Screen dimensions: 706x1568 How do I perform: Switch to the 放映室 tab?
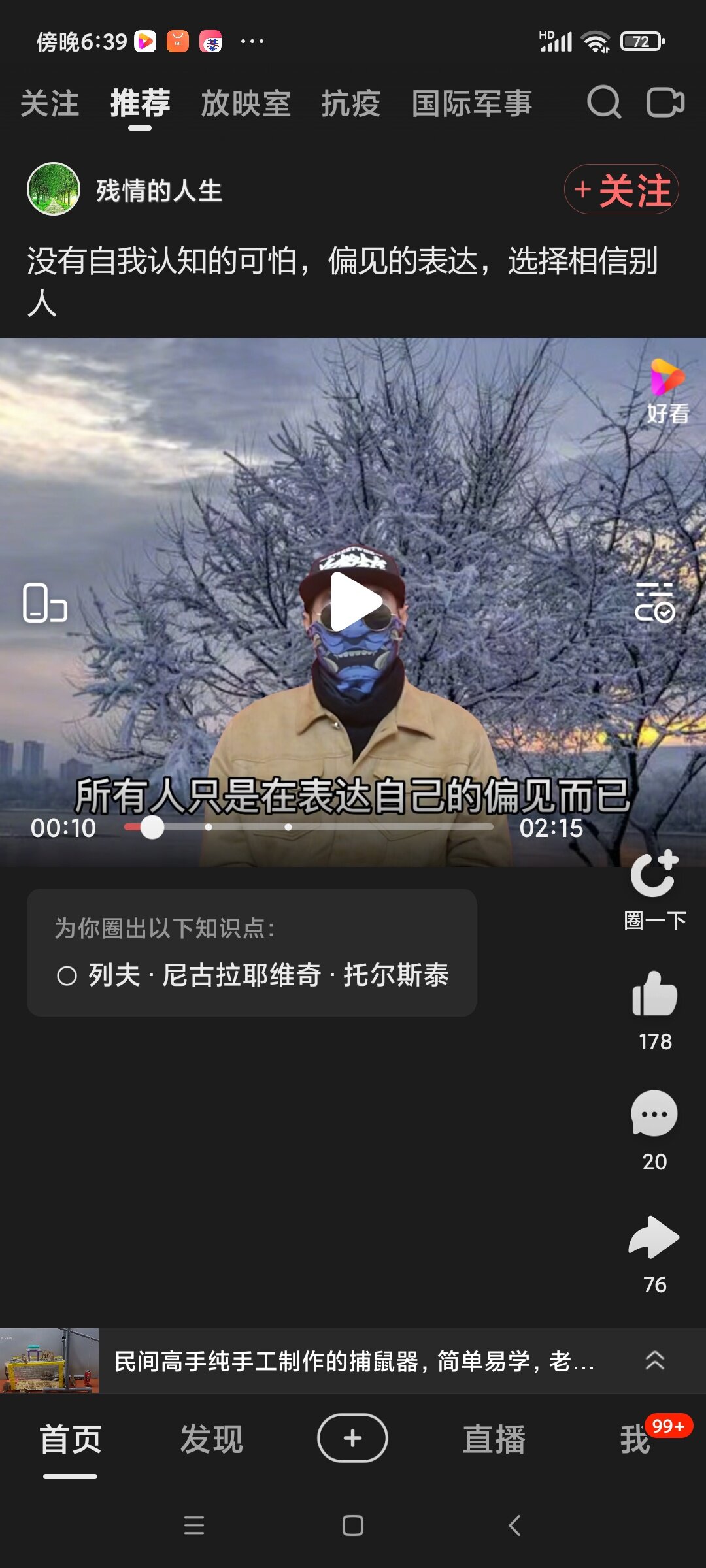(x=245, y=103)
